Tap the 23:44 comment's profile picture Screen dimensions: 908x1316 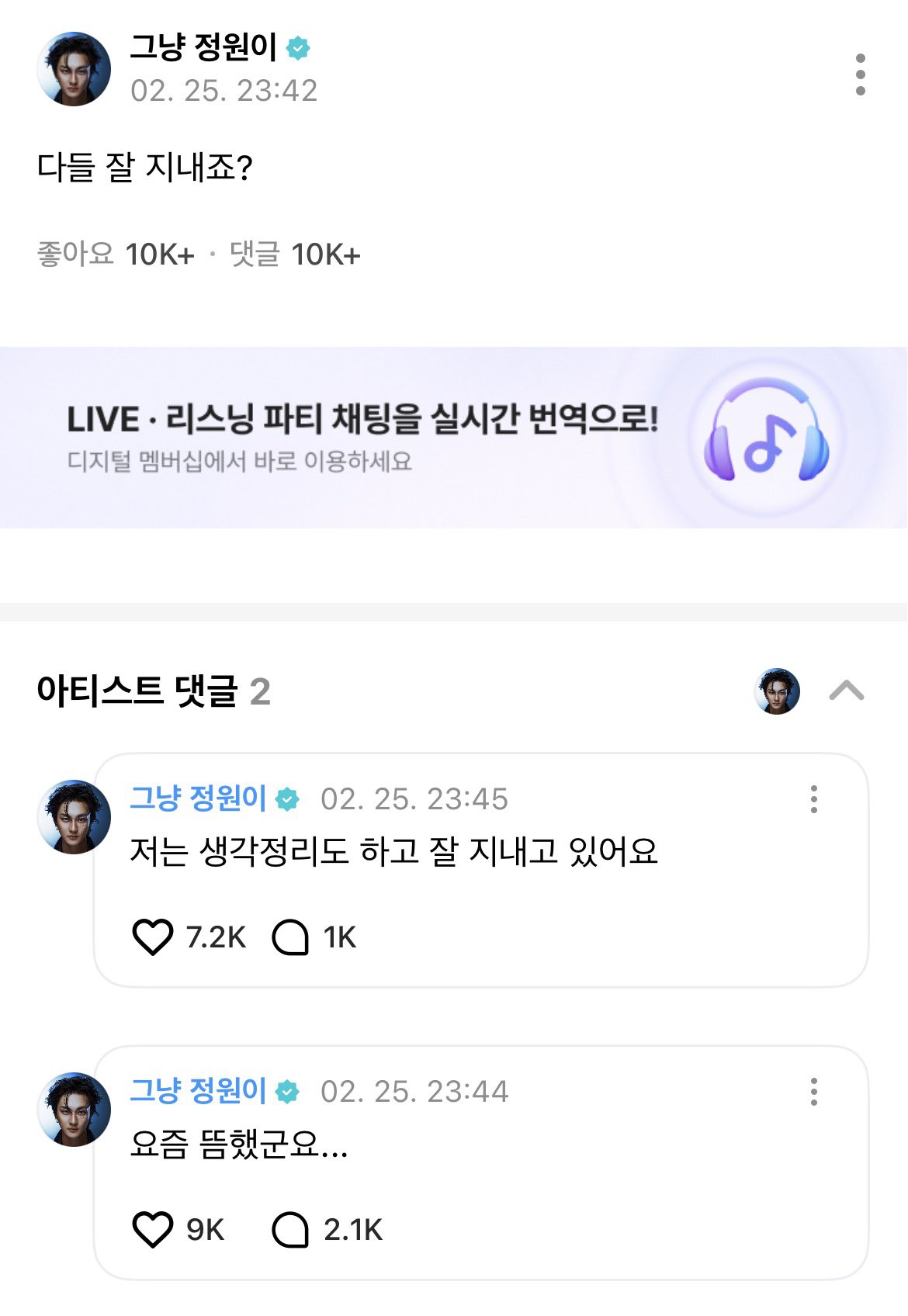click(x=74, y=1110)
